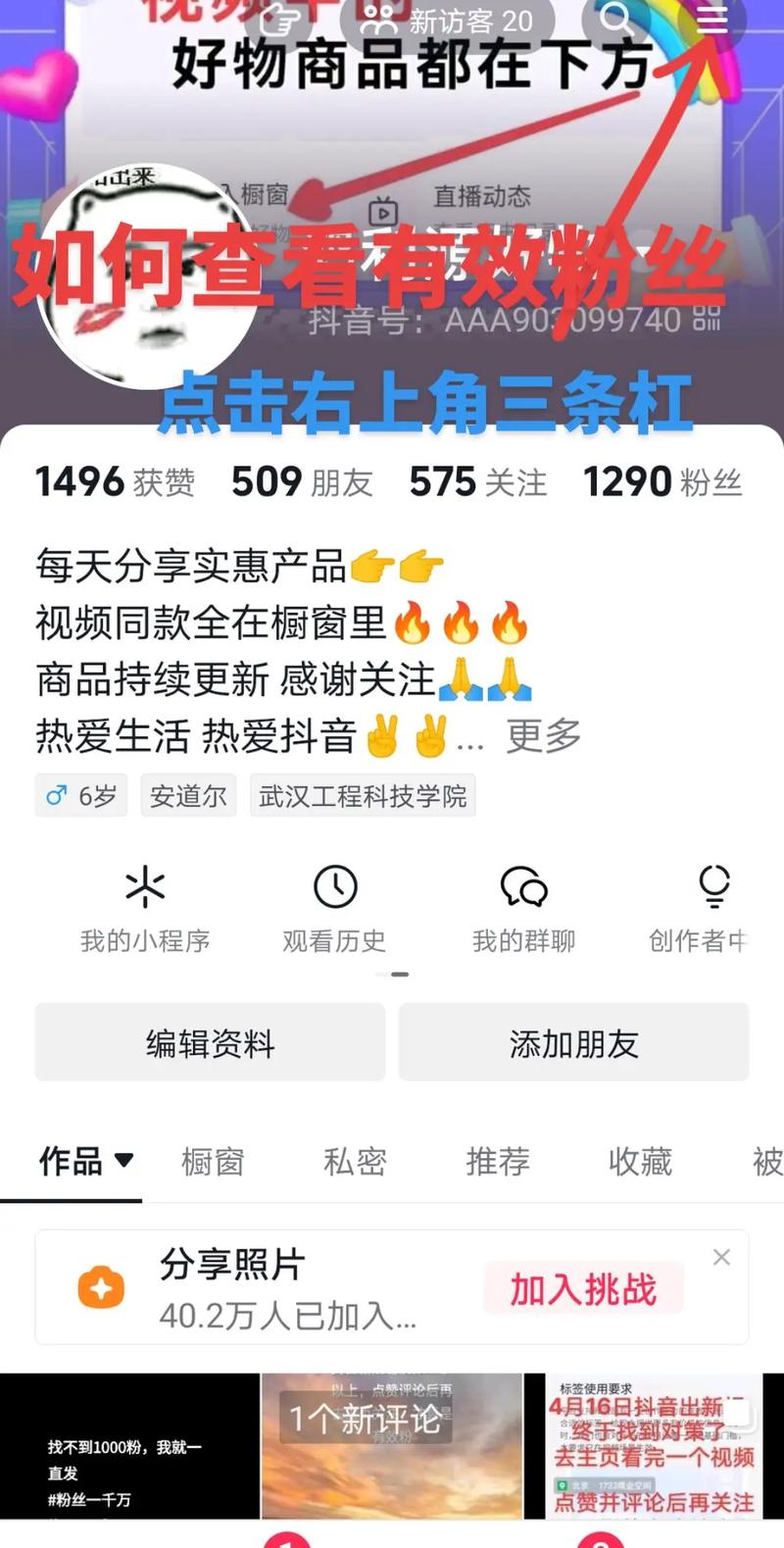The image size is (784, 1548).
Task: Tap the search magnifier icon
Action: tap(616, 18)
